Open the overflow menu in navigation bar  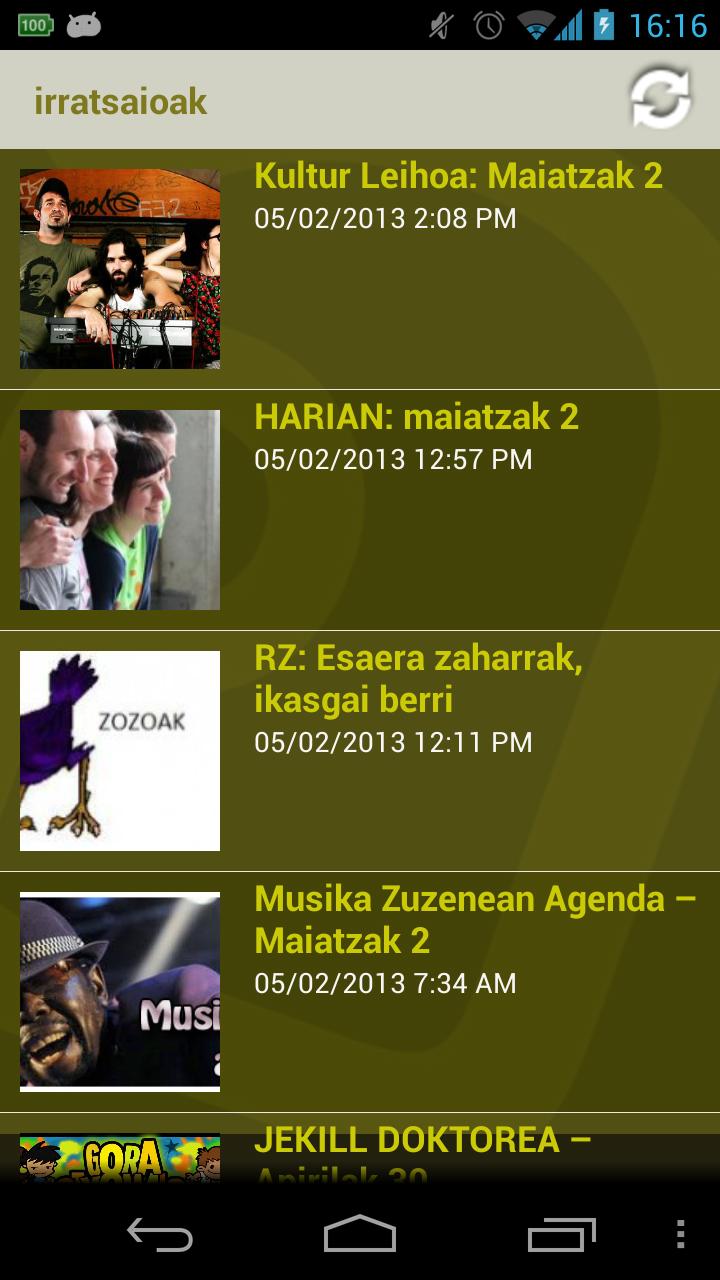point(680,1234)
